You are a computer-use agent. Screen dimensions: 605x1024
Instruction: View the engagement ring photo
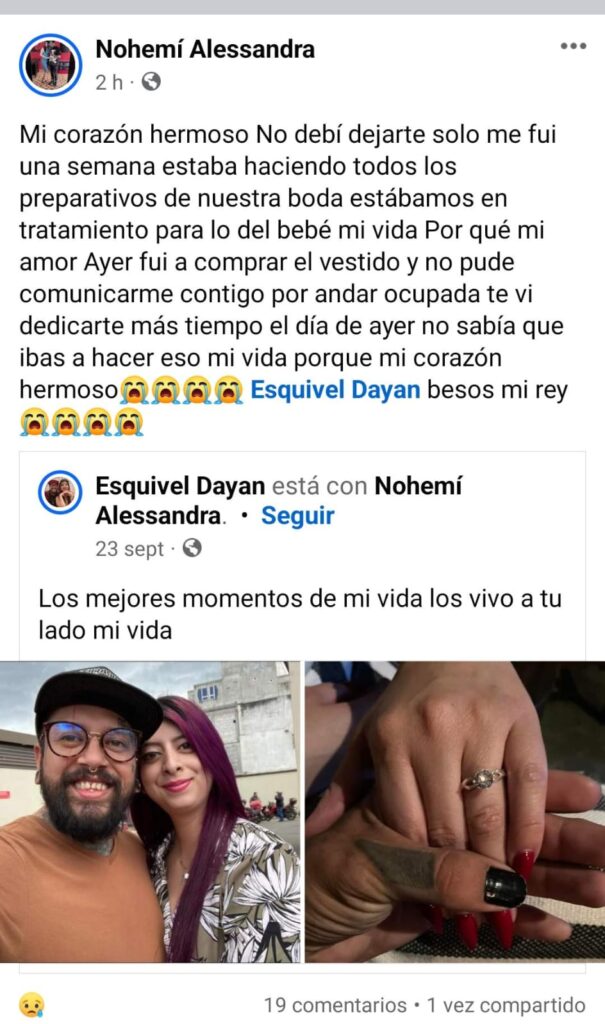pos(455,811)
